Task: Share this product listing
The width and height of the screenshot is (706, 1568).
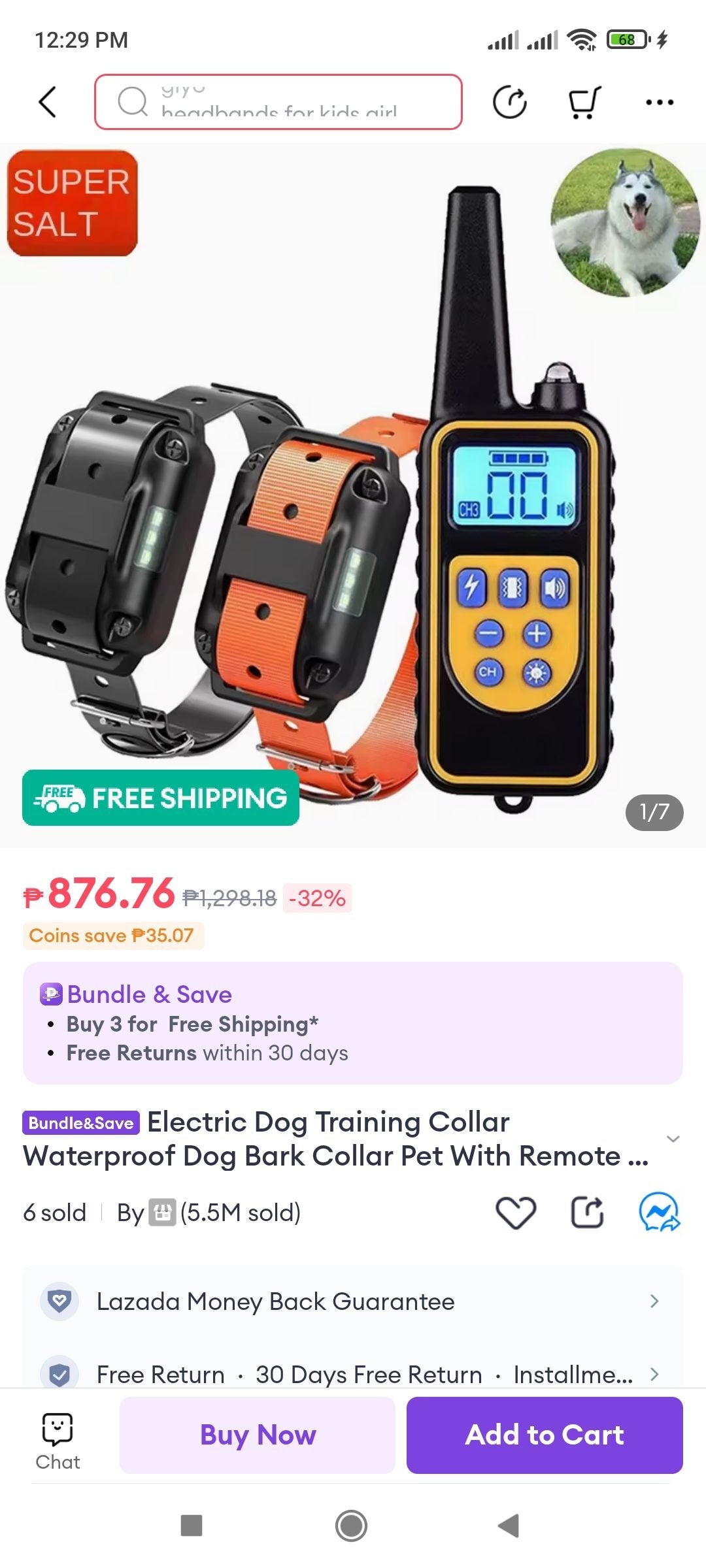Action: click(587, 1213)
